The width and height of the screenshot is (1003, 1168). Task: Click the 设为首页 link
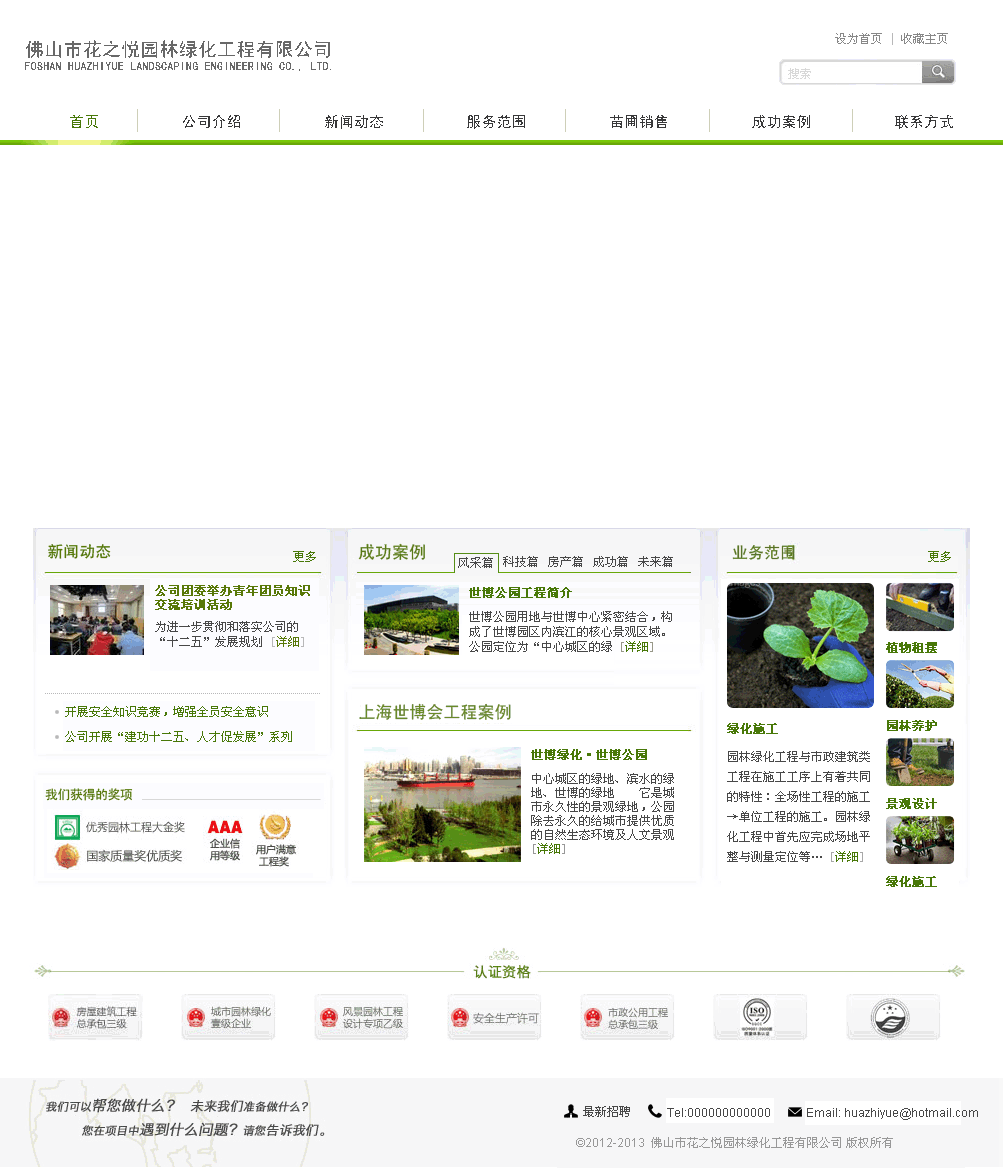click(x=858, y=39)
